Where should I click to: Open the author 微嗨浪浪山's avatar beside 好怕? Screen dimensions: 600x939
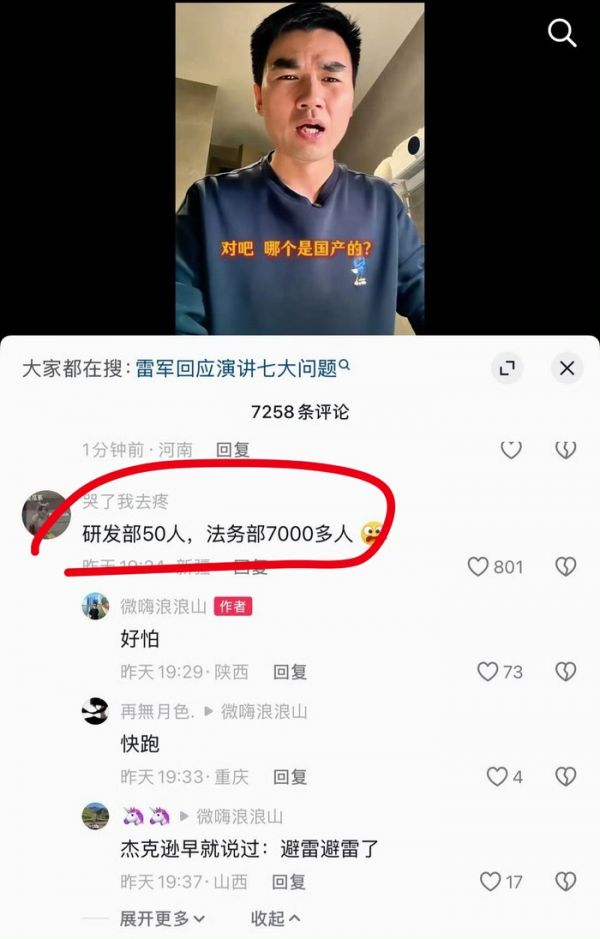(x=95, y=606)
